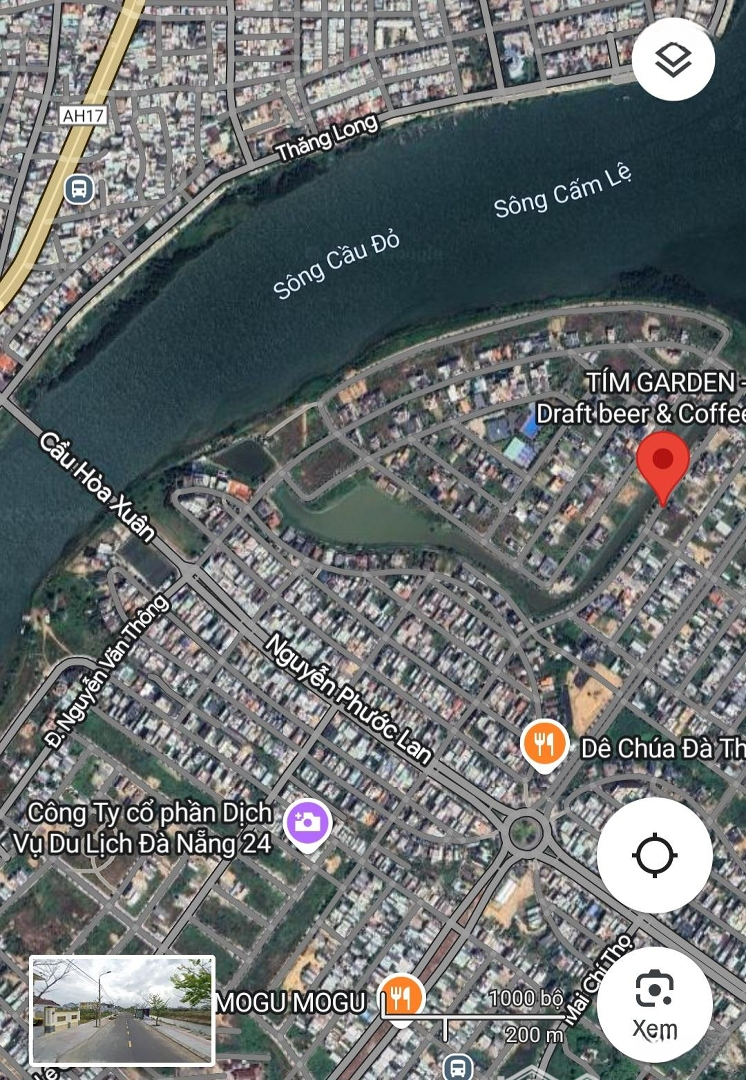Open the map layers selector
Screen dimensions: 746x1080
pyautogui.click(x=673, y=60)
